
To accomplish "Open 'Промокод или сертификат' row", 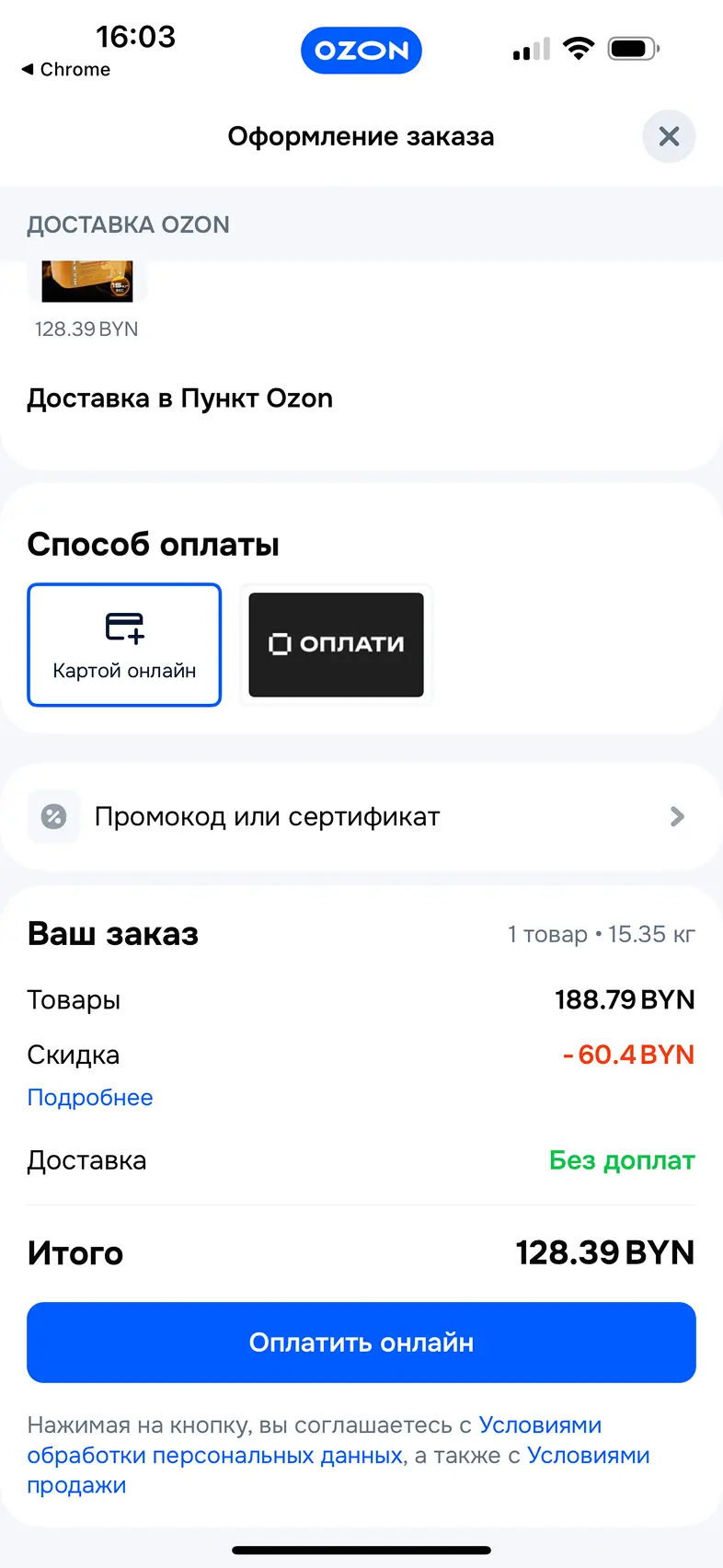I will [361, 816].
